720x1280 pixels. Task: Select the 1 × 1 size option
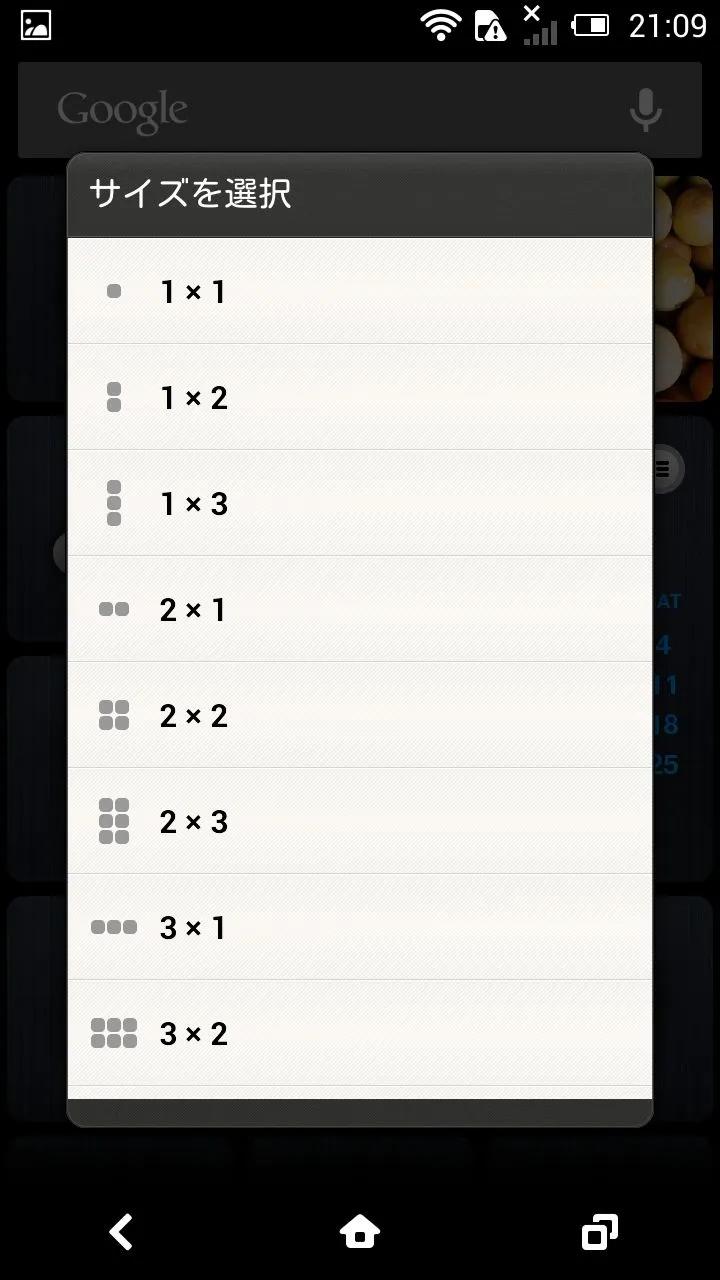pos(360,292)
